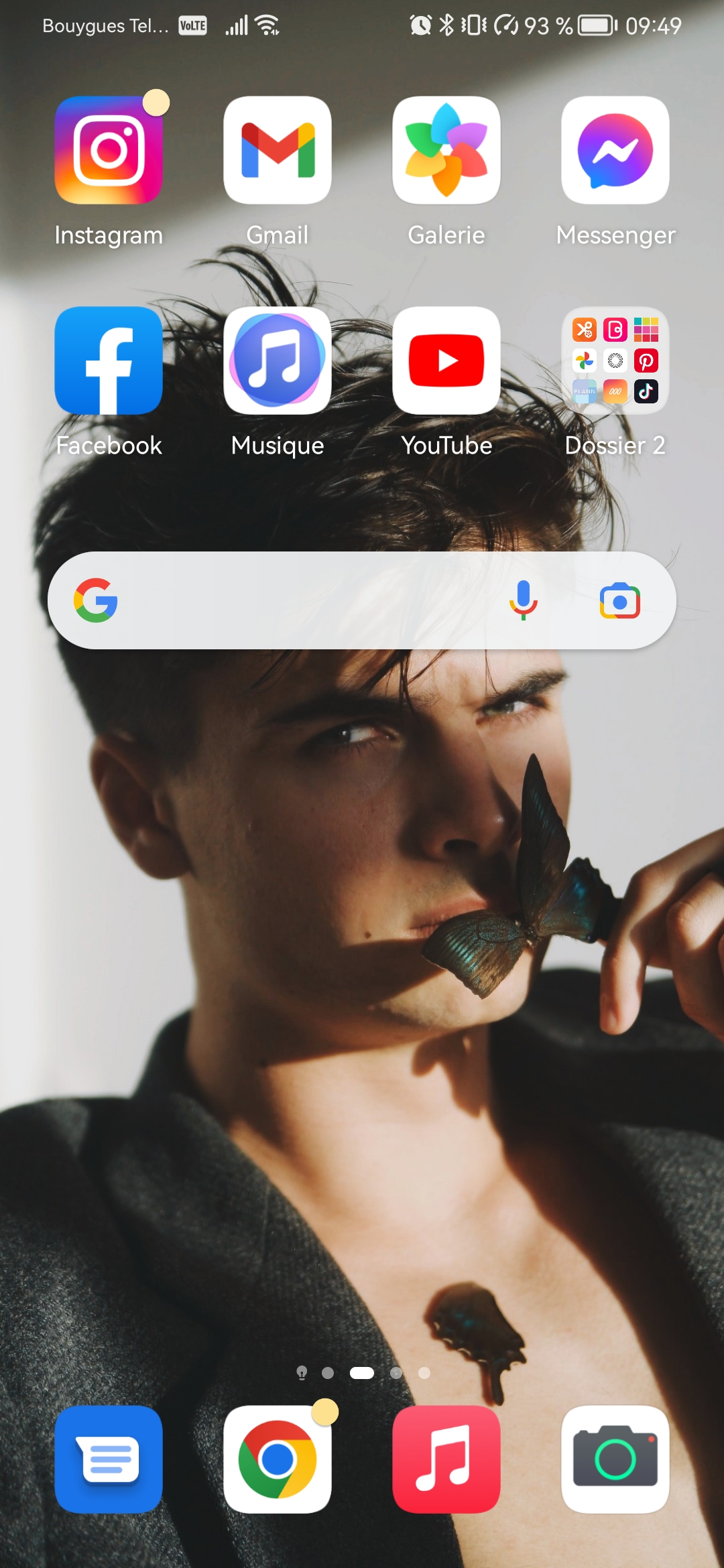Open the red music app in the dock
Image resolution: width=724 pixels, height=1568 pixels.
tap(446, 1459)
